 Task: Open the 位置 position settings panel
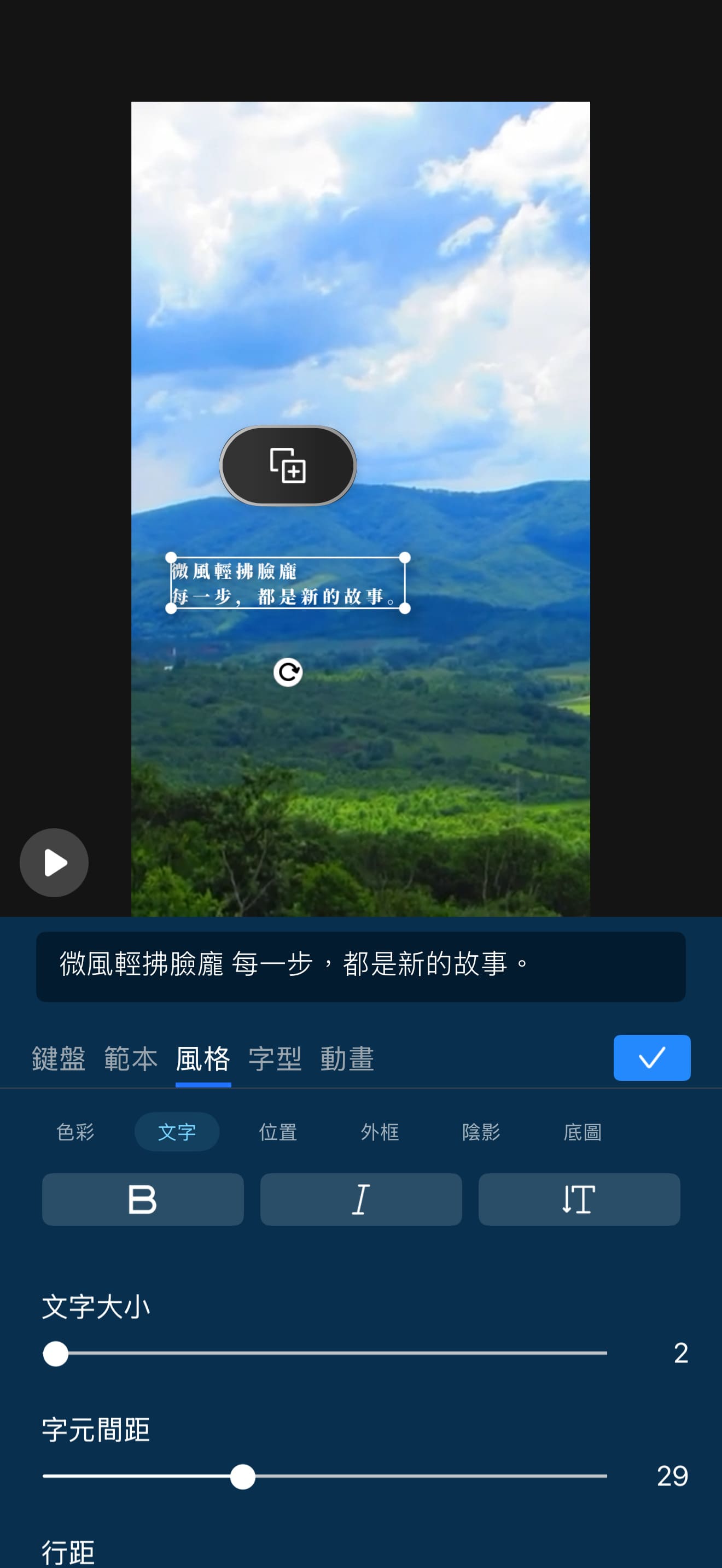click(277, 1132)
